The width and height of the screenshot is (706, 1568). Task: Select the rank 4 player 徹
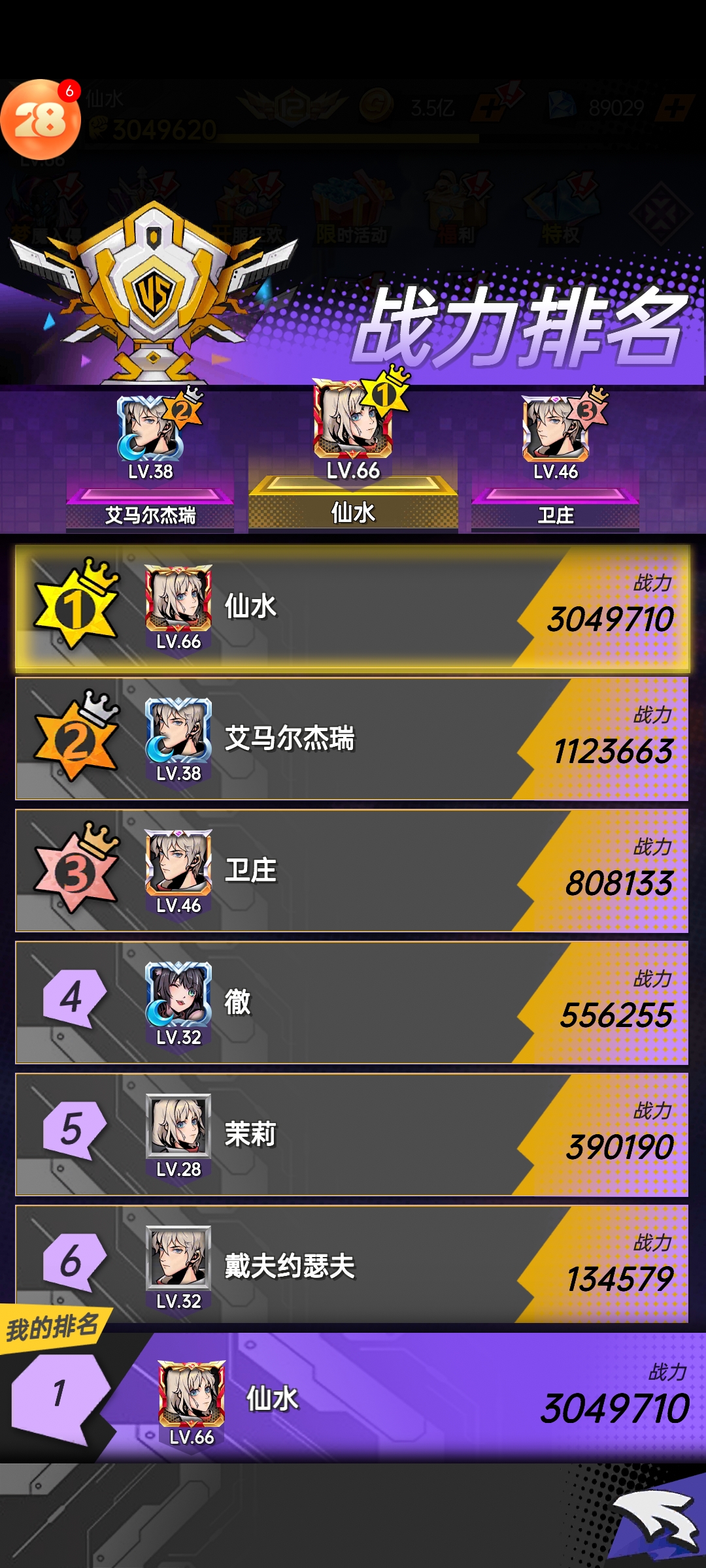352,1003
